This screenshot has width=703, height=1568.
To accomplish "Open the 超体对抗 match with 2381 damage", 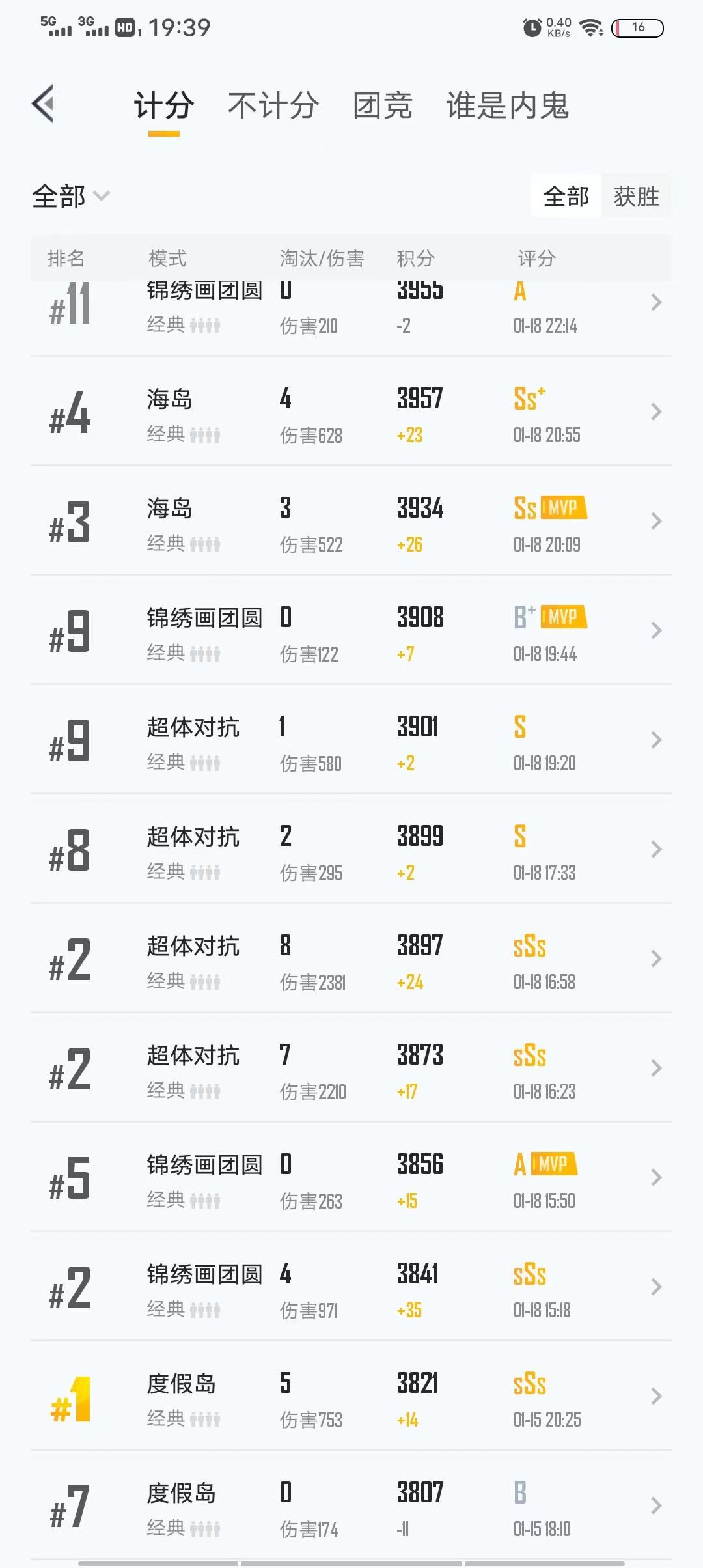I will [351, 959].
